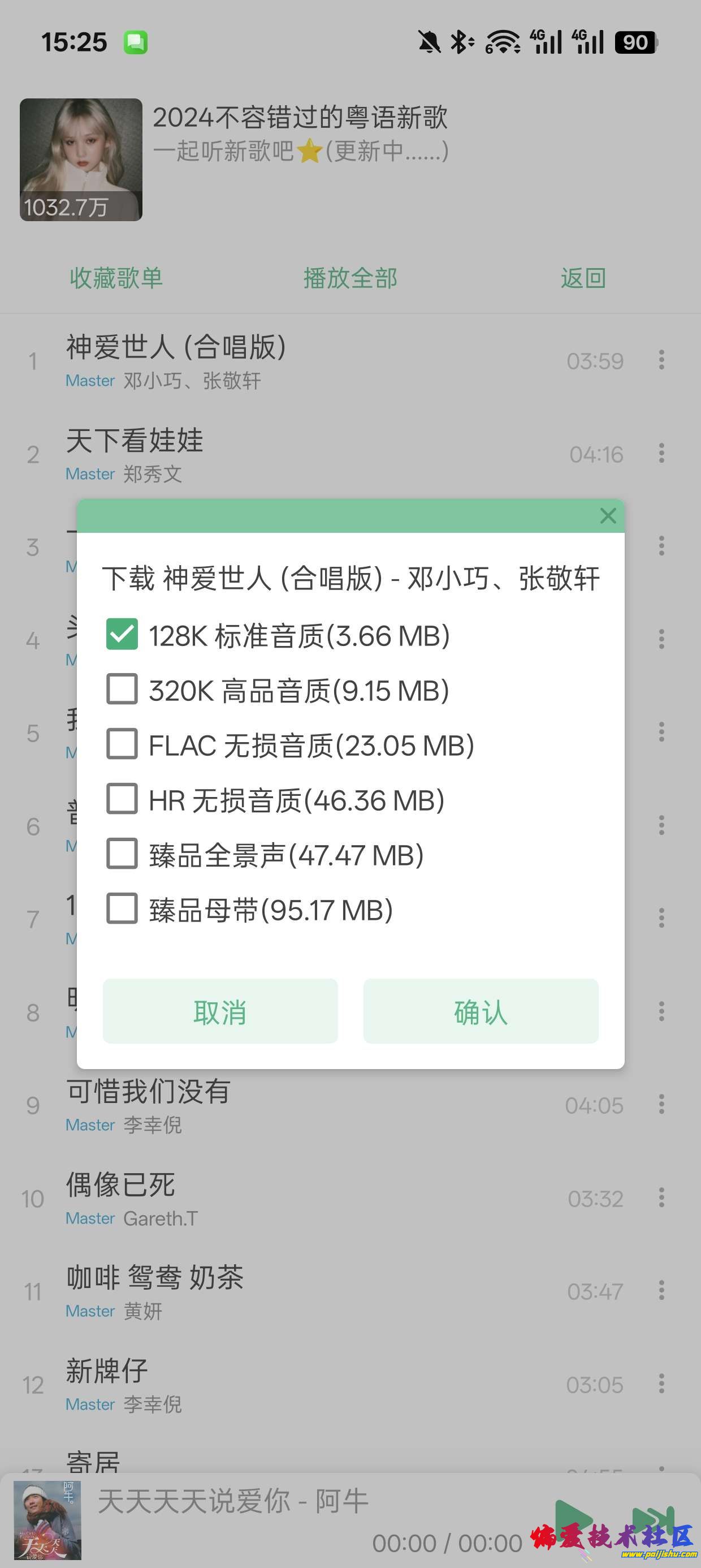The height and width of the screenshot is (1568, 701).
Task: Uncheck 128K 标准音质 option
Action: click(x=121, y=635)
